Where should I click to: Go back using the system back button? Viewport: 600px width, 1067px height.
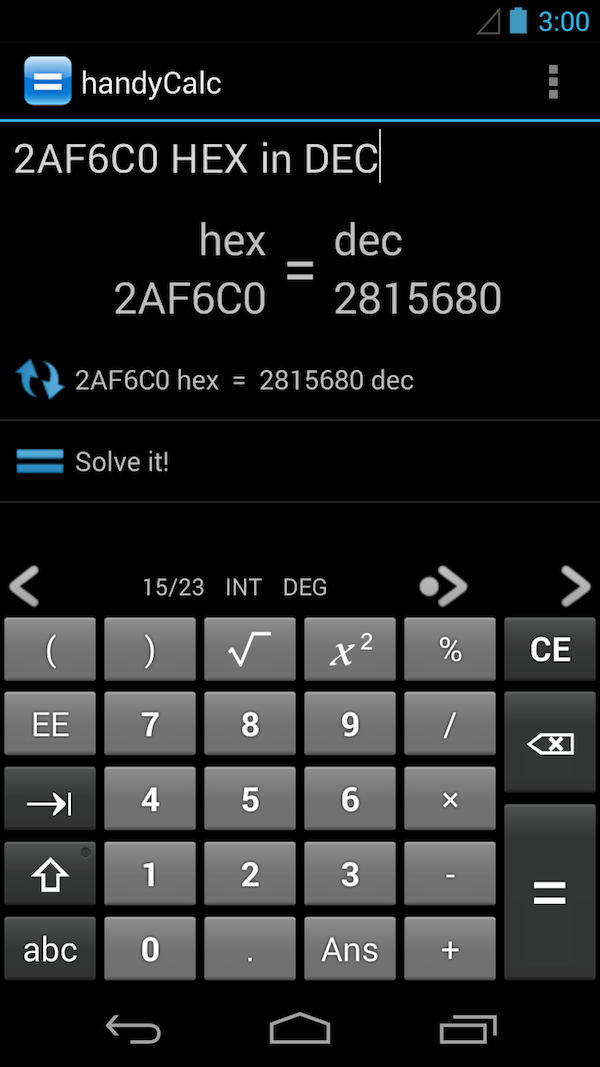coord(133,1029)
